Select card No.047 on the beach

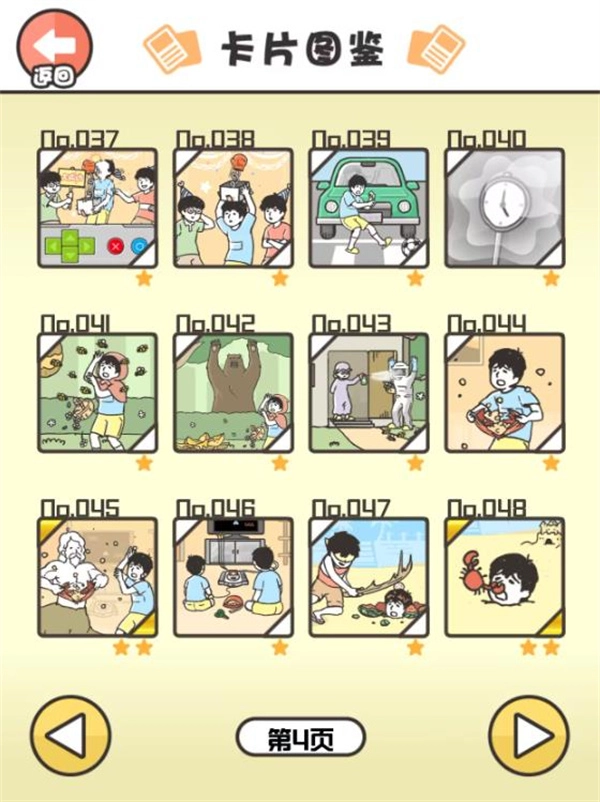tap(368, 577)
